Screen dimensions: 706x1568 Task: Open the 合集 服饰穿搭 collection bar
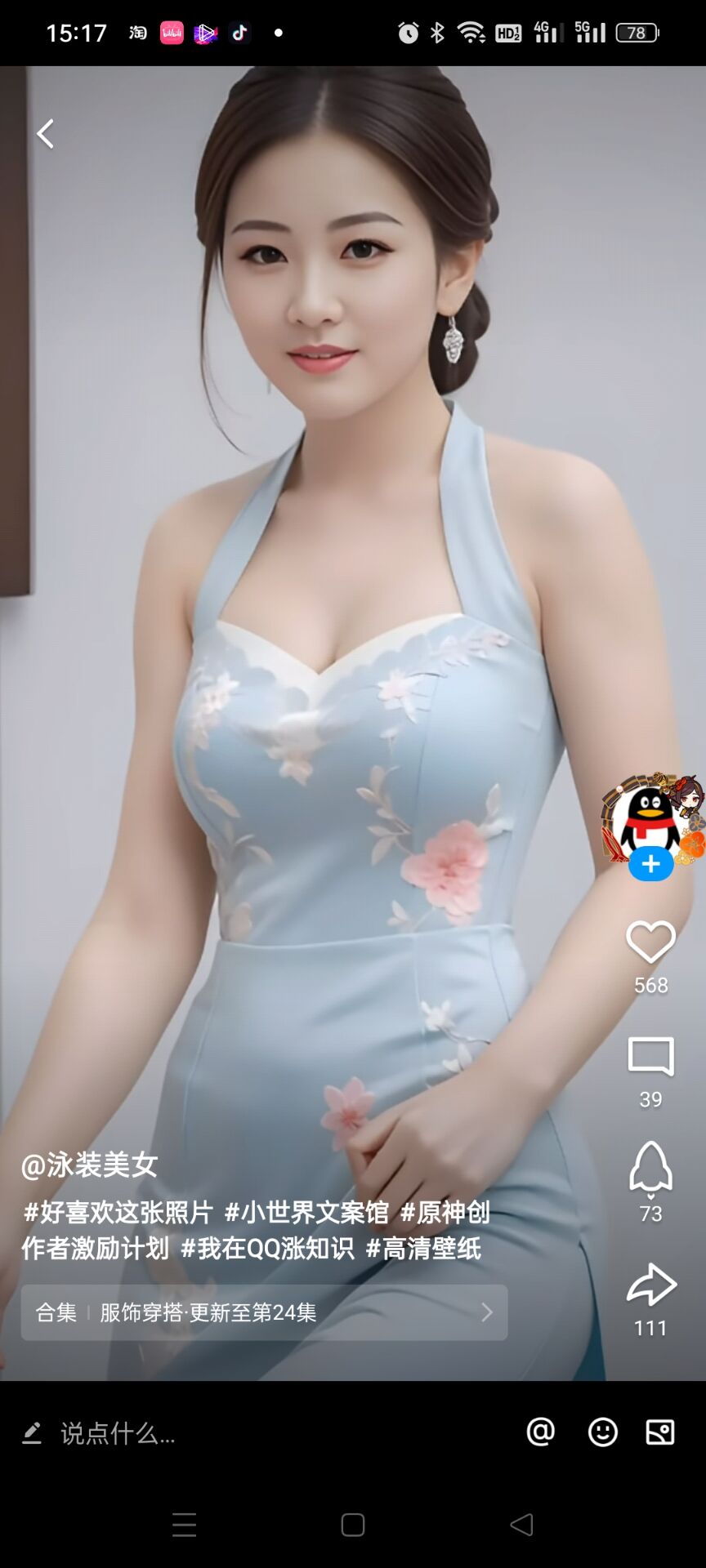(x=264, y=1312)
